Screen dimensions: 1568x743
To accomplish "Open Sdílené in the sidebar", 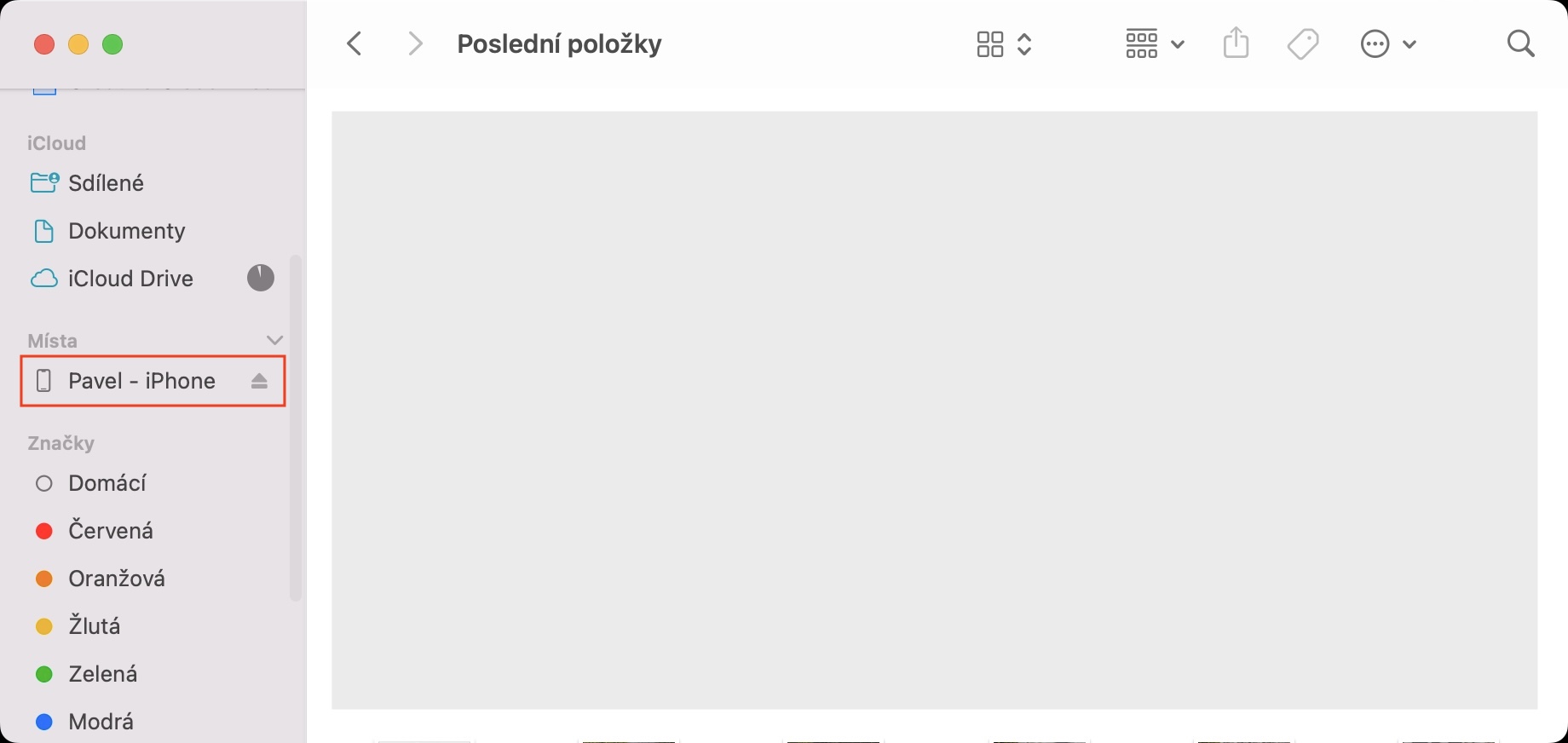I will click(106, 183).
